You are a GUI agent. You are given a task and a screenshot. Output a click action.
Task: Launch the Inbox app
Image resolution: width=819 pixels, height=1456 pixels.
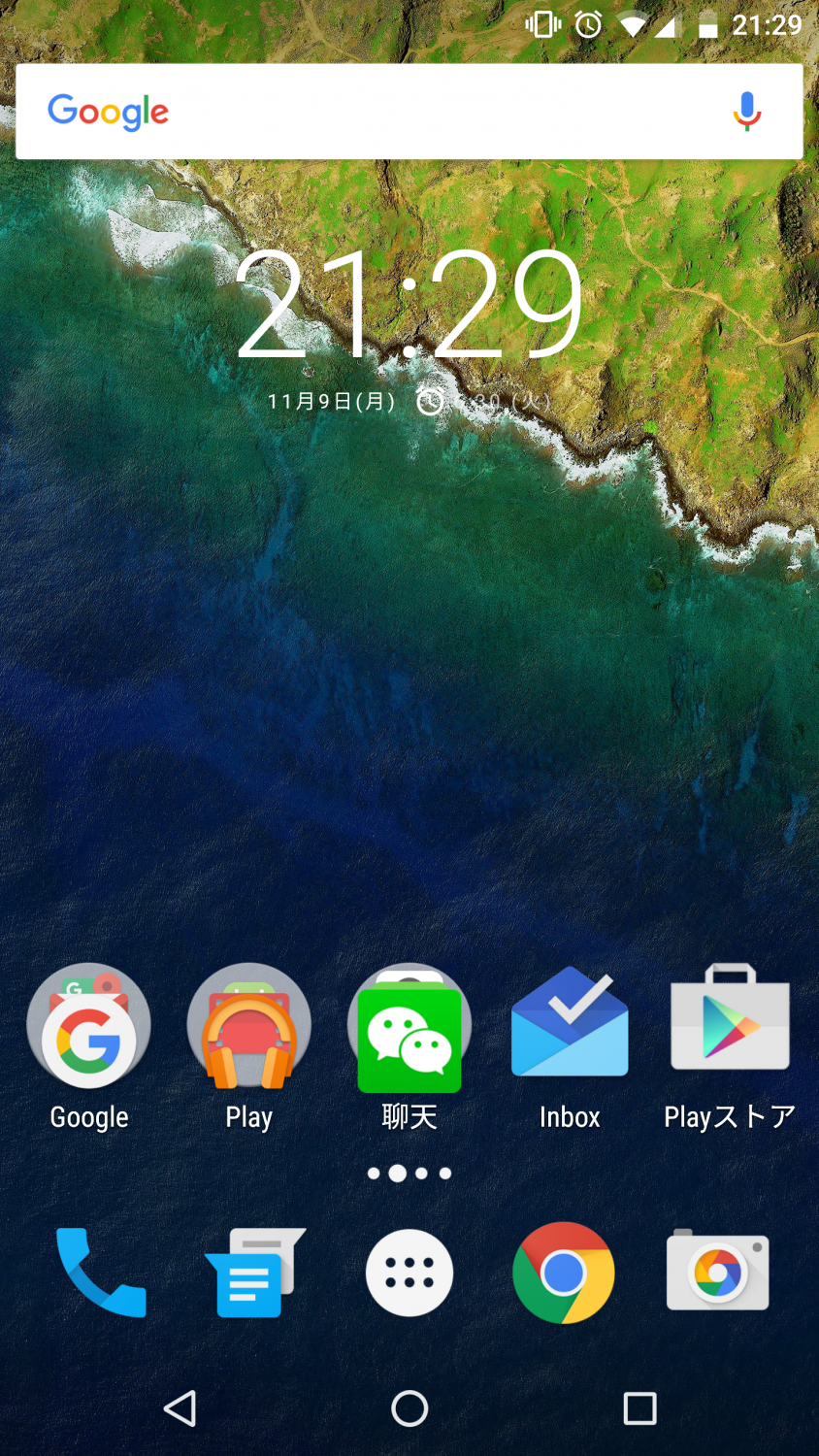[570, 1047]
